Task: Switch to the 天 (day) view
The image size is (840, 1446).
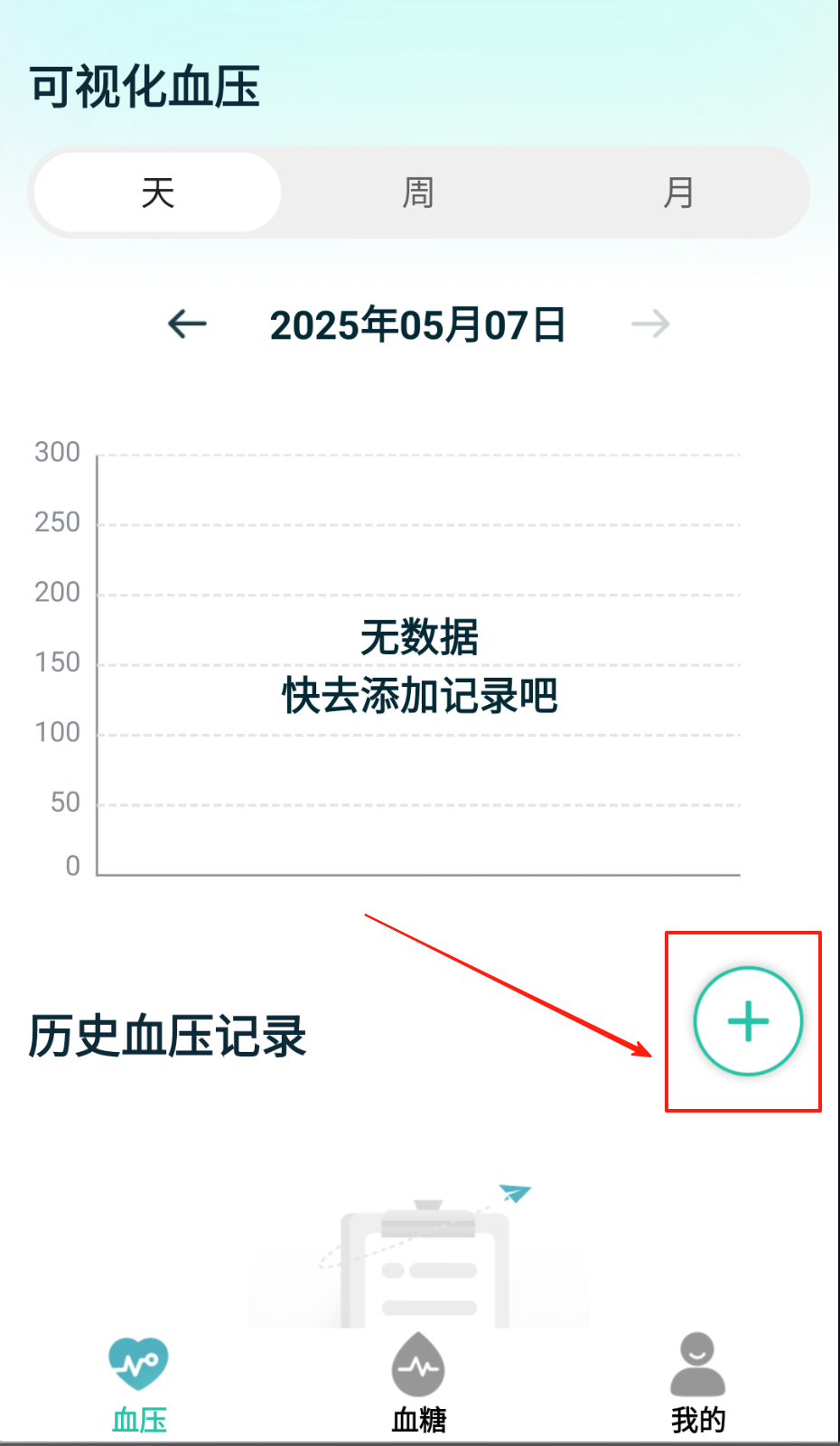Action: point(158,192)
